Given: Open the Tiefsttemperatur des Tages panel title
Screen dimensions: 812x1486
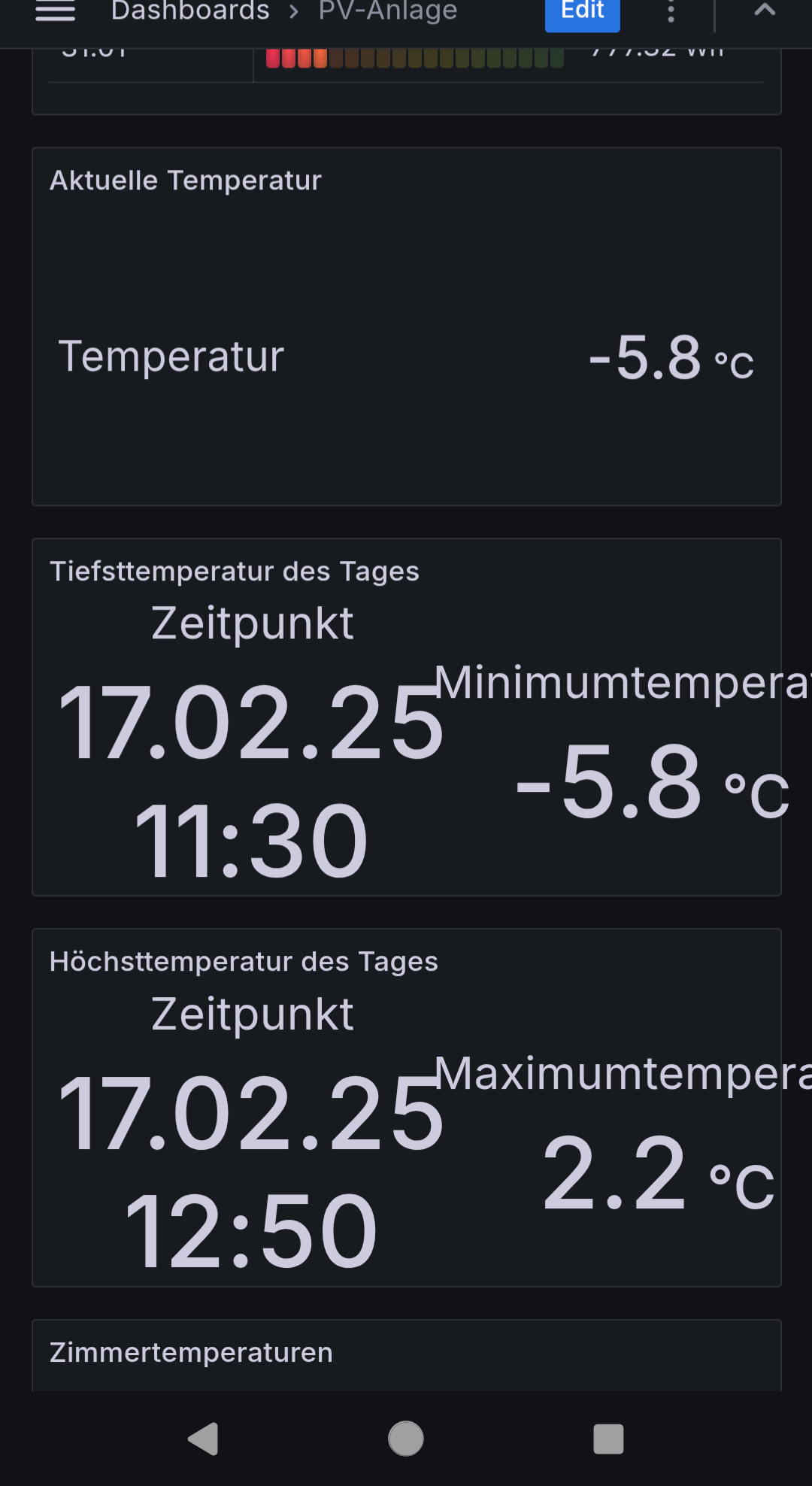Looking at the screenshot, I should coord(235,572).
